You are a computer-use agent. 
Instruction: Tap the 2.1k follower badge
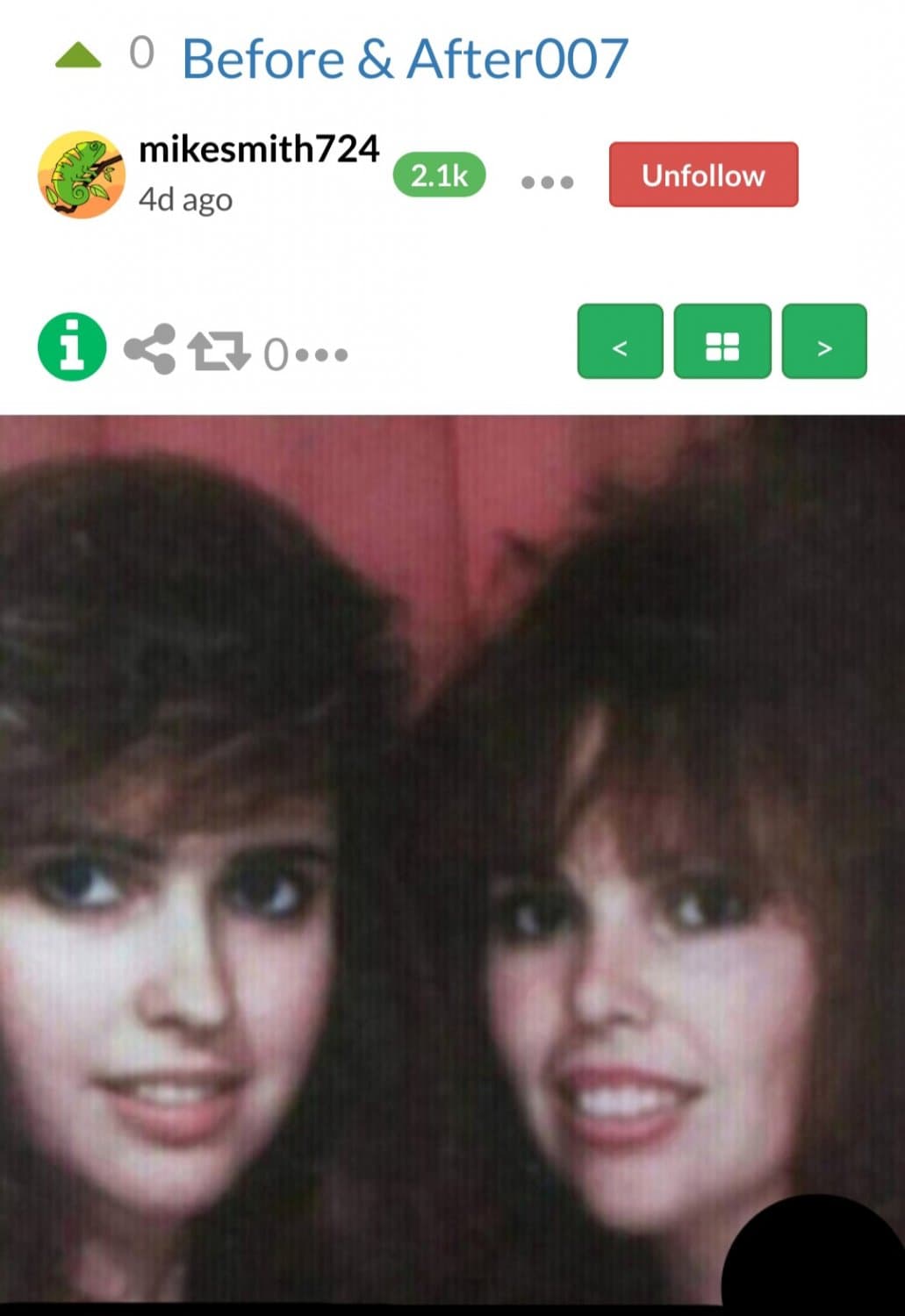pyautogui.click(x=439, y=175)
